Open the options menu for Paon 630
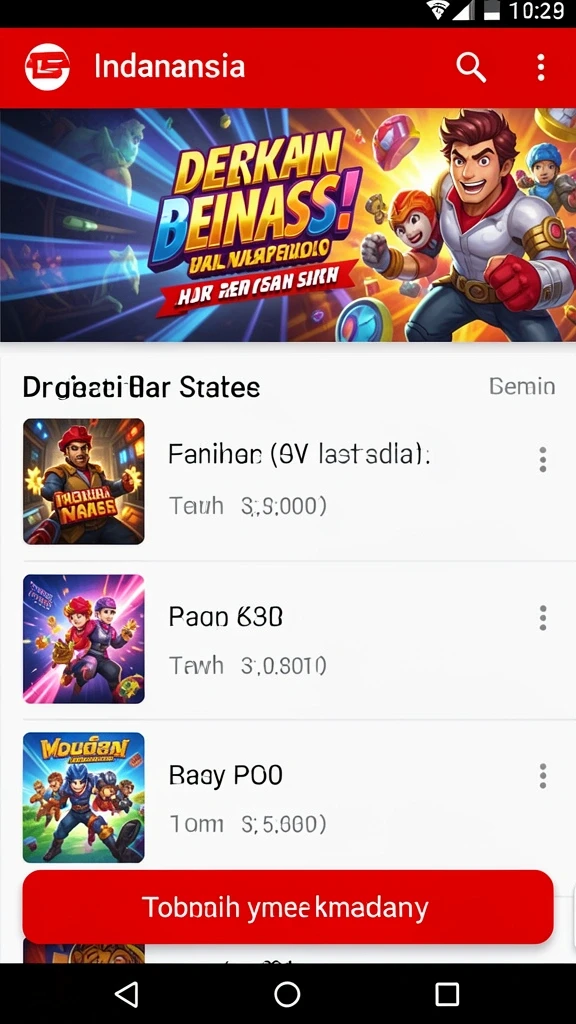576x1024 pixels. [543, 618]
